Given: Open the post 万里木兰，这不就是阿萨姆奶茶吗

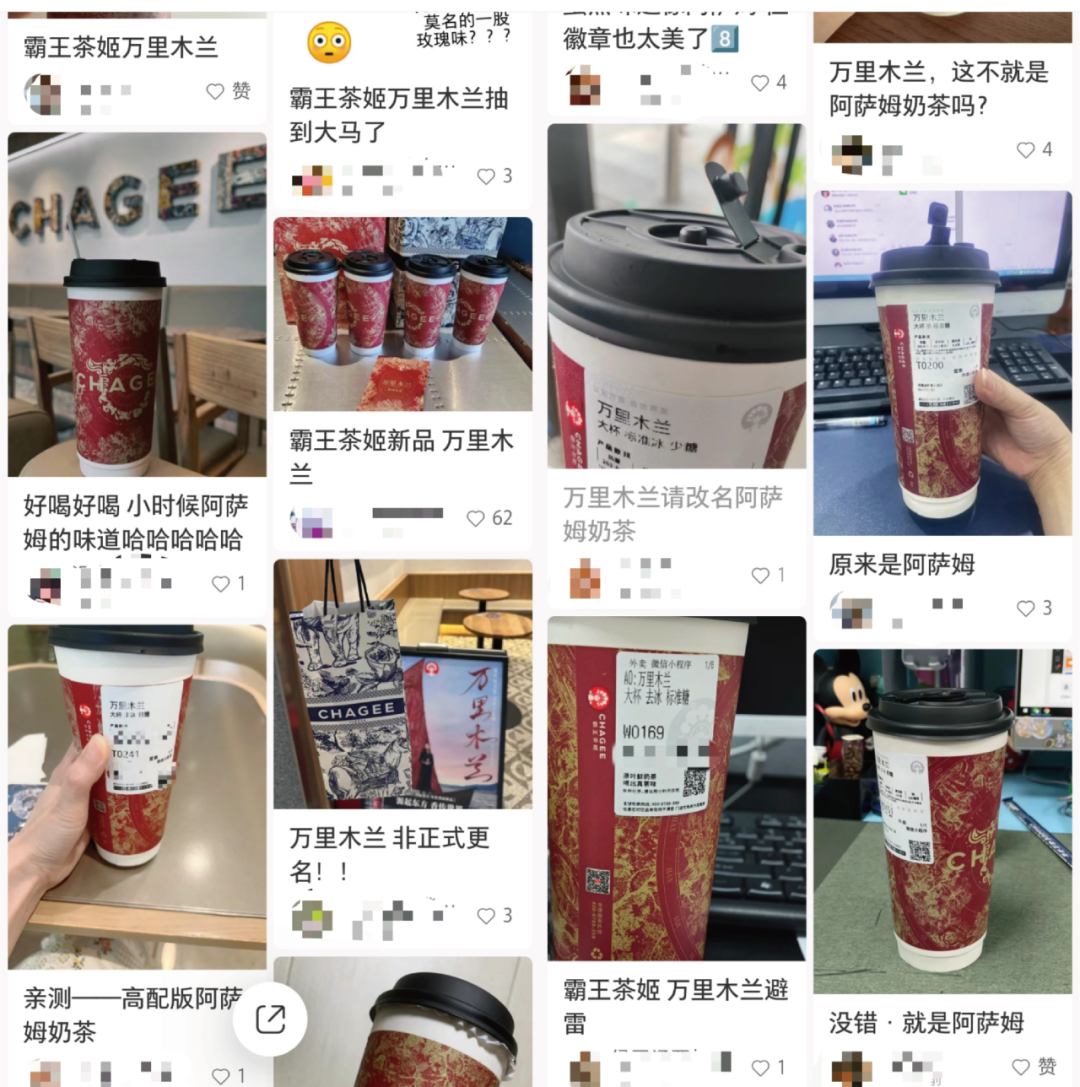Looking at the screenshot, I should tap(938, 88).
